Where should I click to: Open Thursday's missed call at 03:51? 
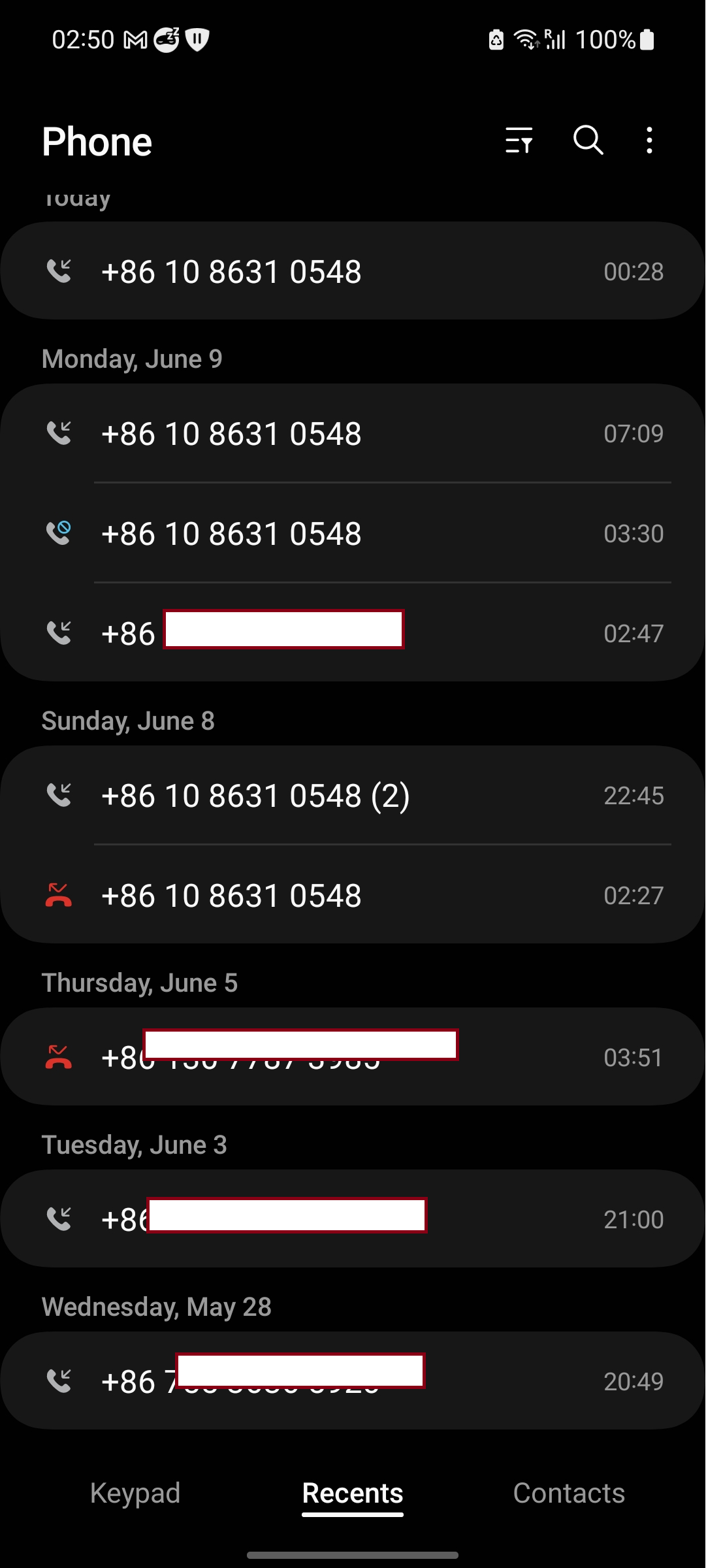pyautogui.click(x=353, y=1056)
